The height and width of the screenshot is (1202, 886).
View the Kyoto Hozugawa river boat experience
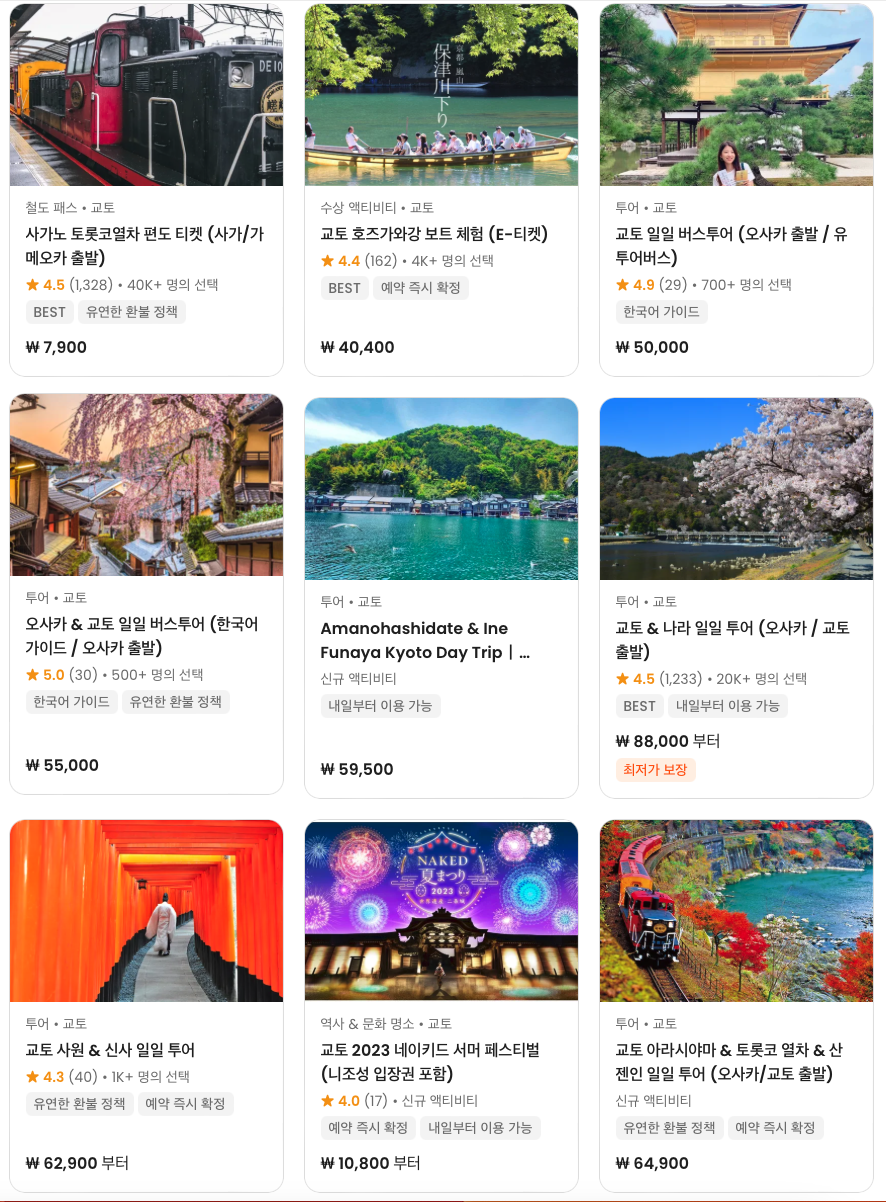(x=434, y=234)
